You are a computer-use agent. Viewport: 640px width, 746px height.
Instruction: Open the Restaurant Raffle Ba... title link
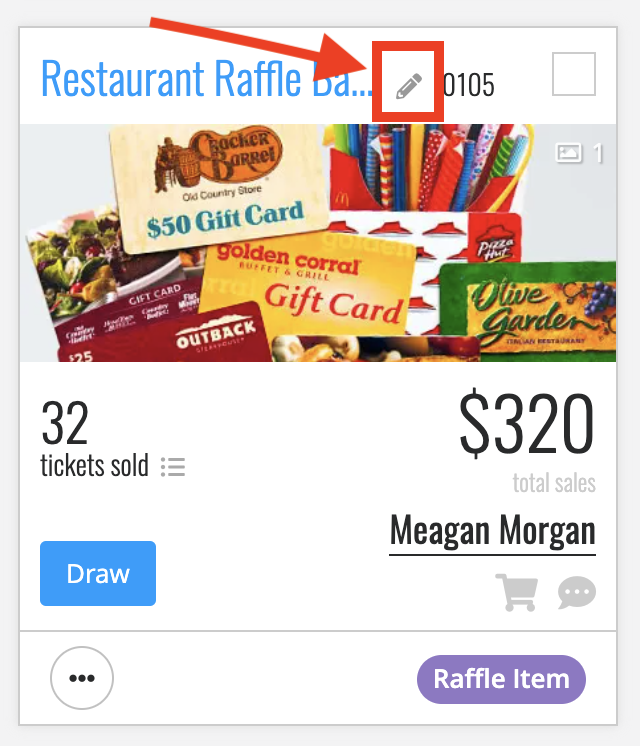point(203,80)
